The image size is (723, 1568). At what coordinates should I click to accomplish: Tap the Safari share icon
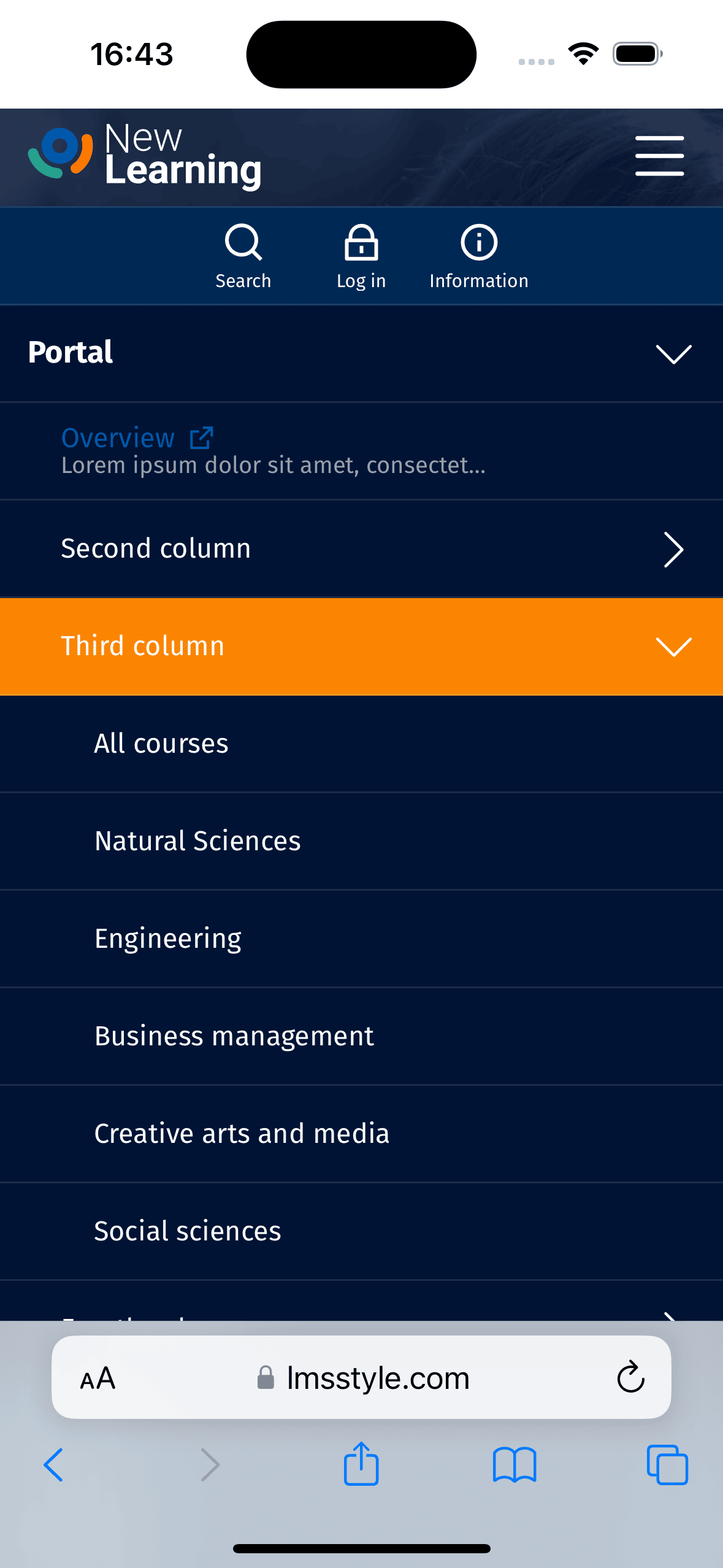click(361, 1464)
